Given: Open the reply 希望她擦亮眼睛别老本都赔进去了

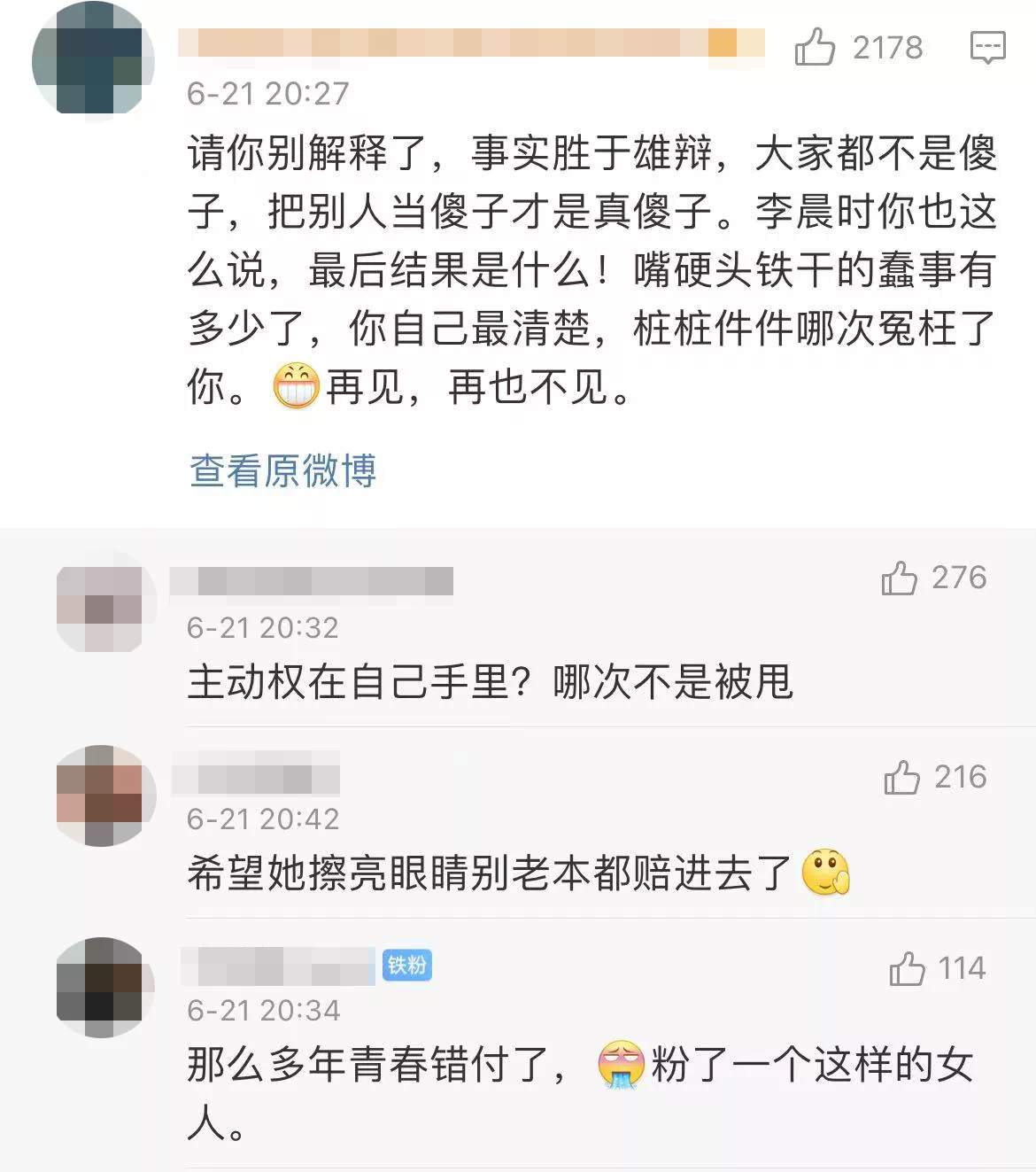Looking at the screenshot, I should tap(490, 873).
